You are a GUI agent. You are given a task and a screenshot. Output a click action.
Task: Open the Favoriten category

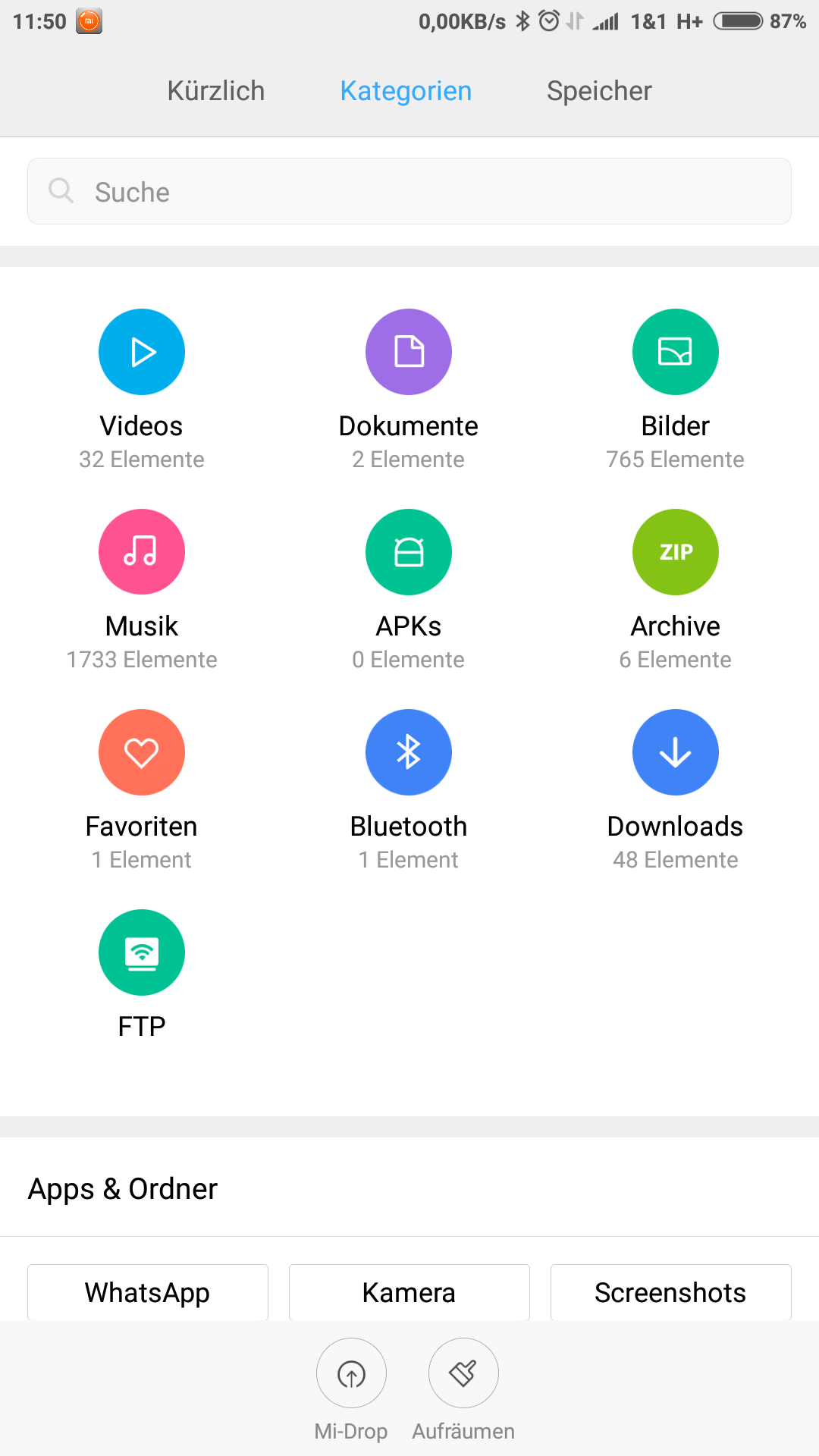(142, 753)
